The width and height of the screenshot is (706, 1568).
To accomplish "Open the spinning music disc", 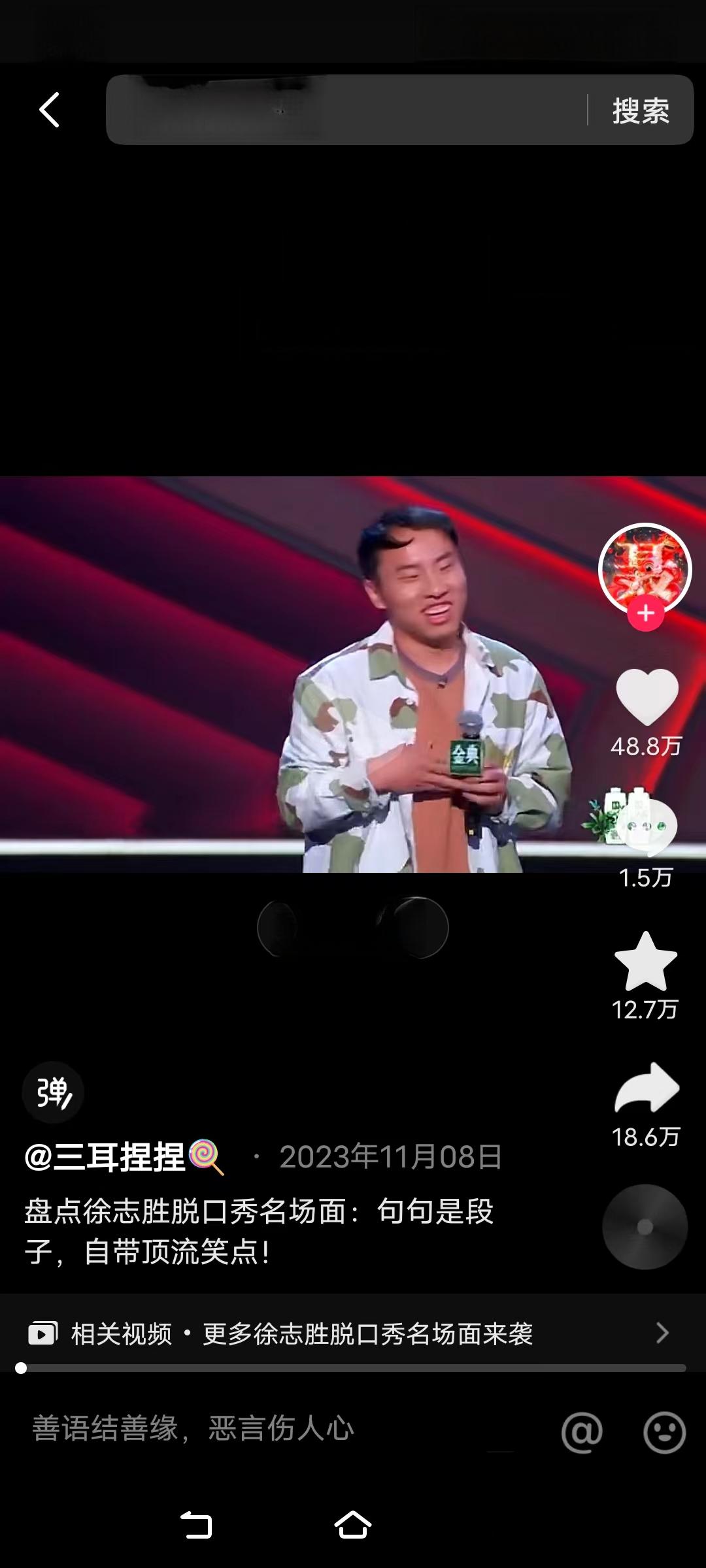I will click(x=645, y=1227).
